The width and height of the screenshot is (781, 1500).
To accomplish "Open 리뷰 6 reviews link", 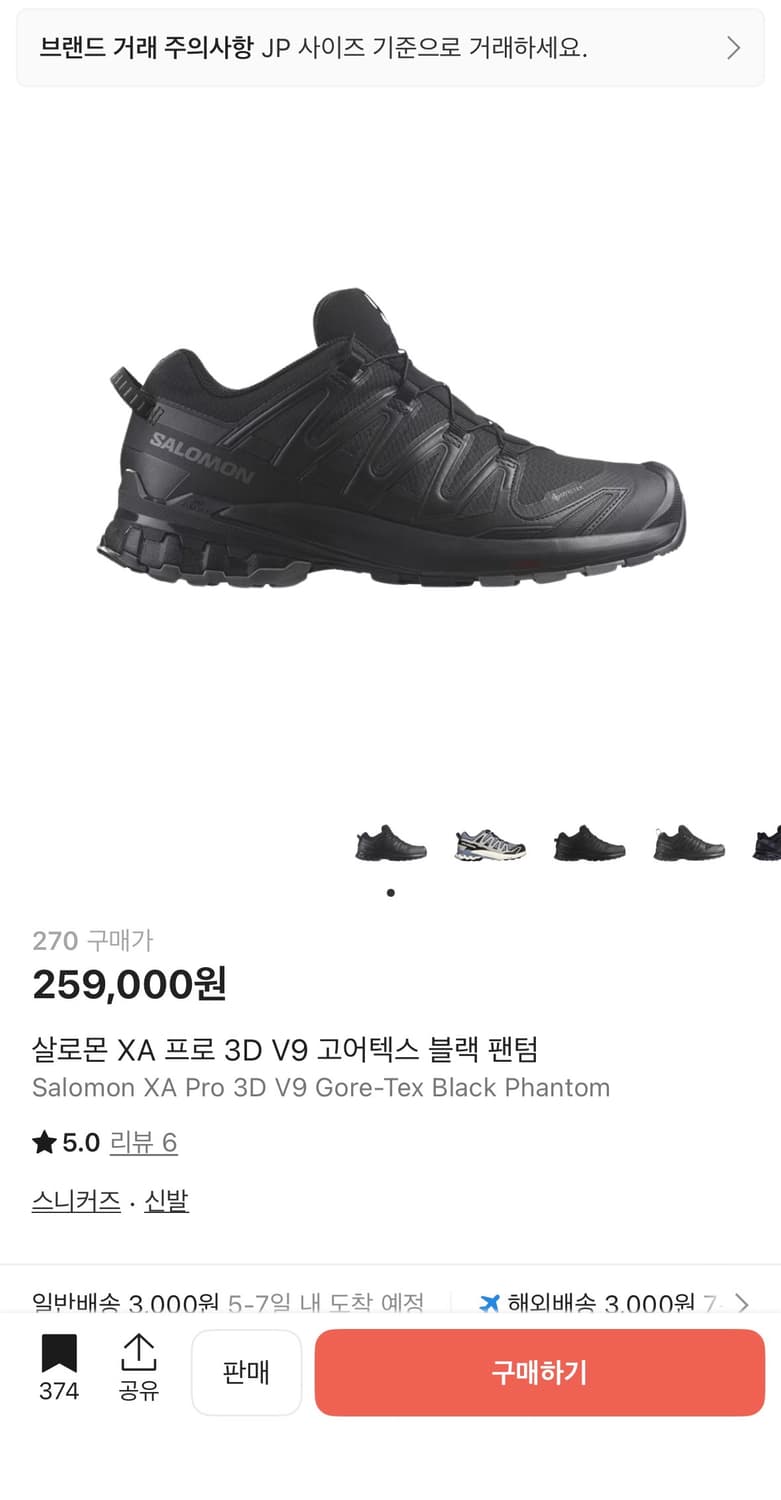I will click(143, 1142).
